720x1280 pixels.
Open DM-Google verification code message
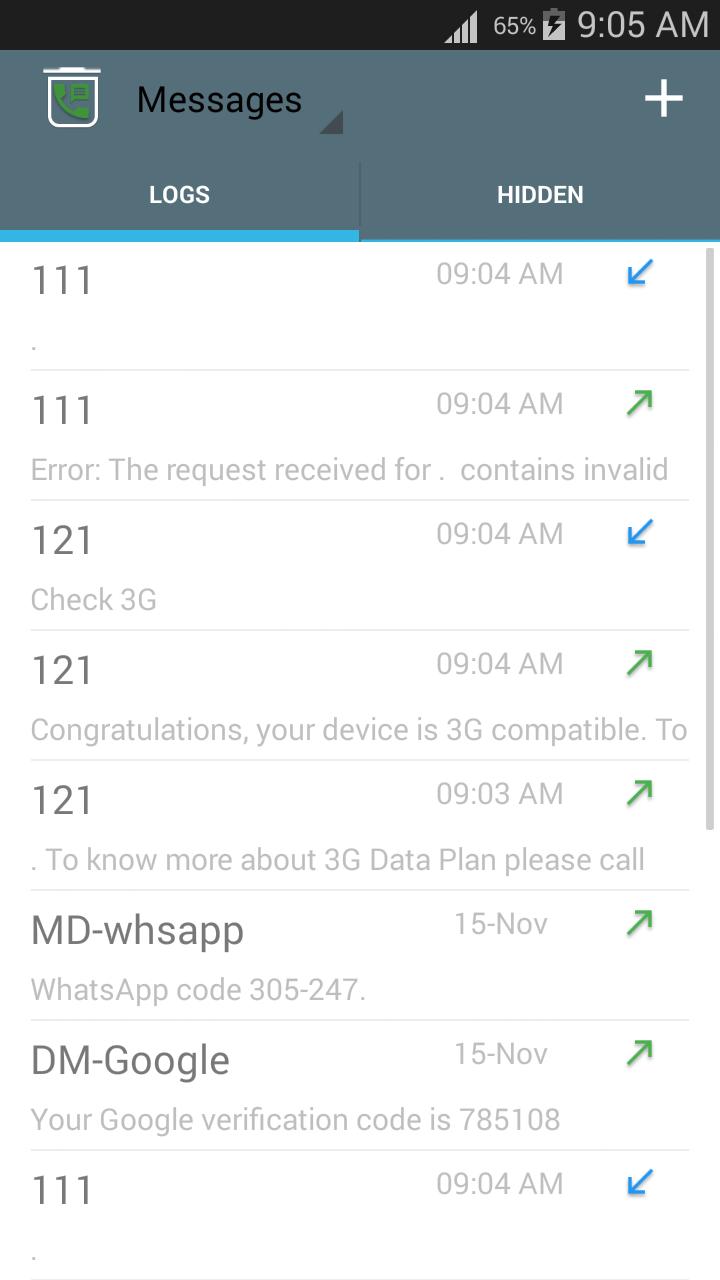359,1086
